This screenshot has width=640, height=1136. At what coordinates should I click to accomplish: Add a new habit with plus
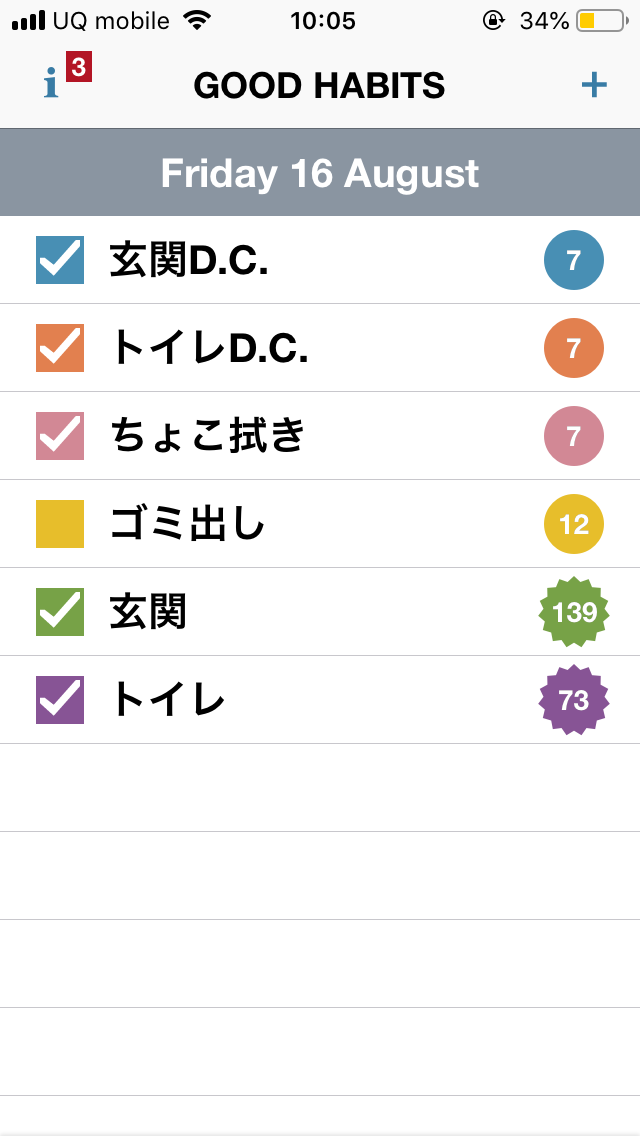(594, 85)
